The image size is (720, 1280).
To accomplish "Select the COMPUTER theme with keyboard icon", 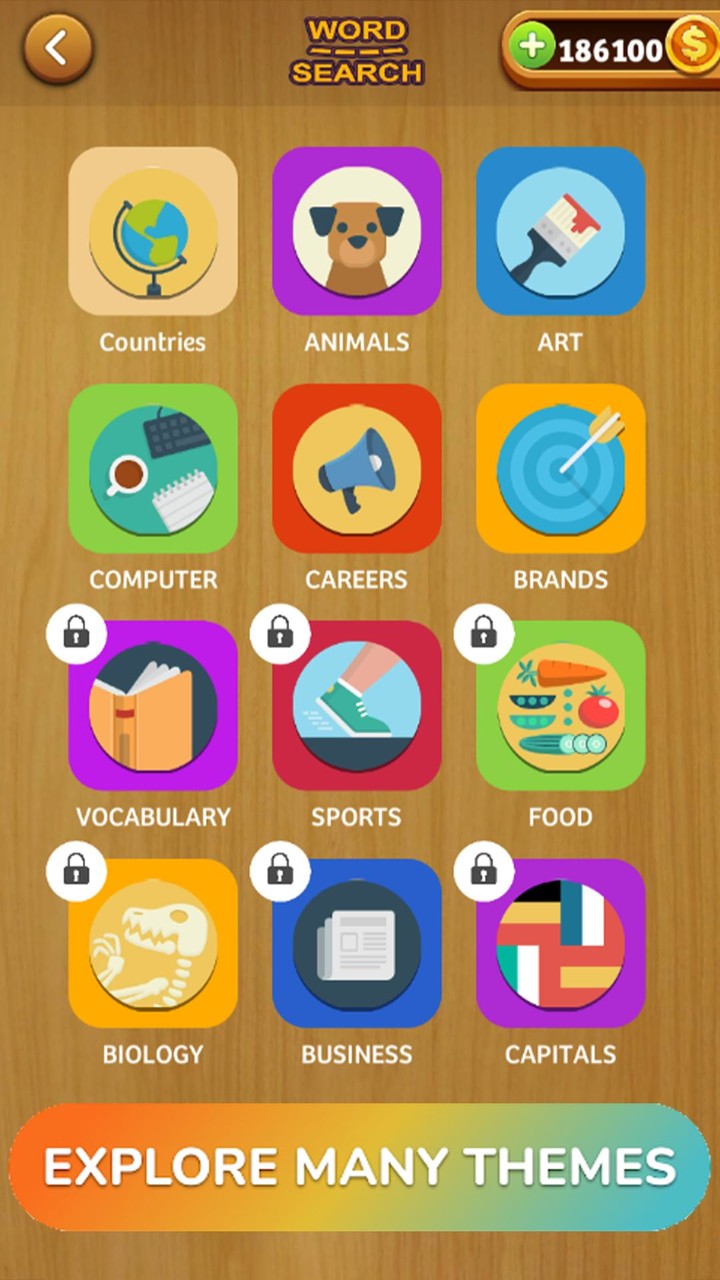I will [x=153, y=468].
